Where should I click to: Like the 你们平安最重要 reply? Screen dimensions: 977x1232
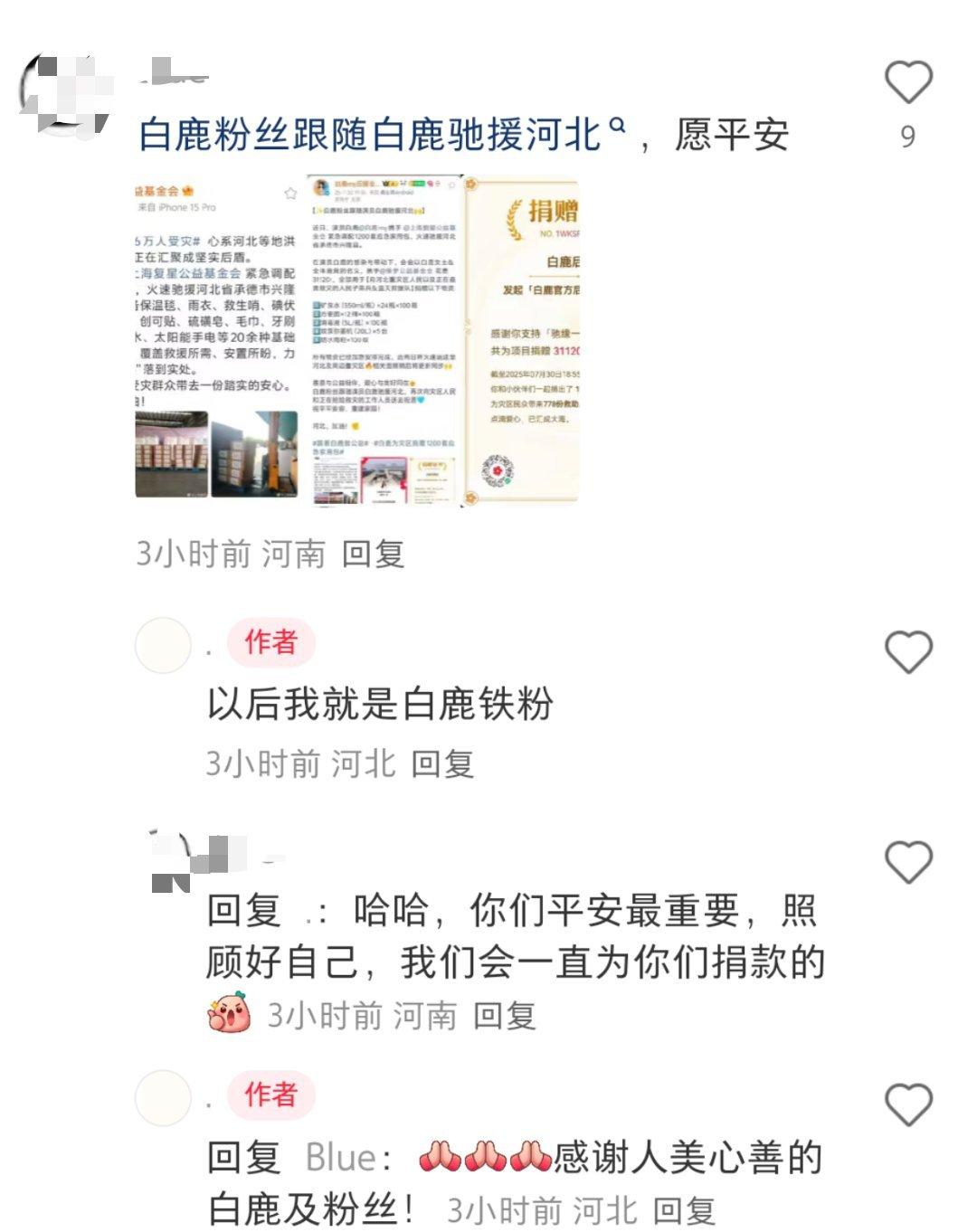point(908,861)
